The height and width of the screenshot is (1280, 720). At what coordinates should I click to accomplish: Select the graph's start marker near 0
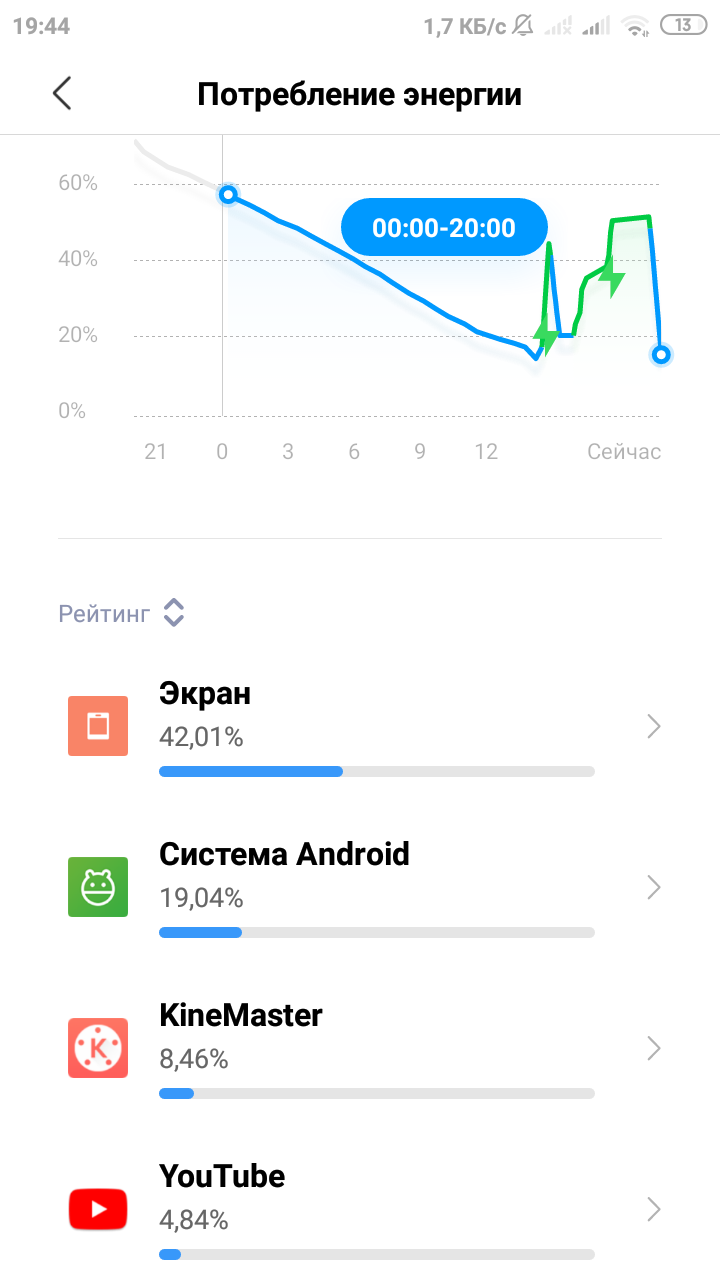[x=228, y=194]
